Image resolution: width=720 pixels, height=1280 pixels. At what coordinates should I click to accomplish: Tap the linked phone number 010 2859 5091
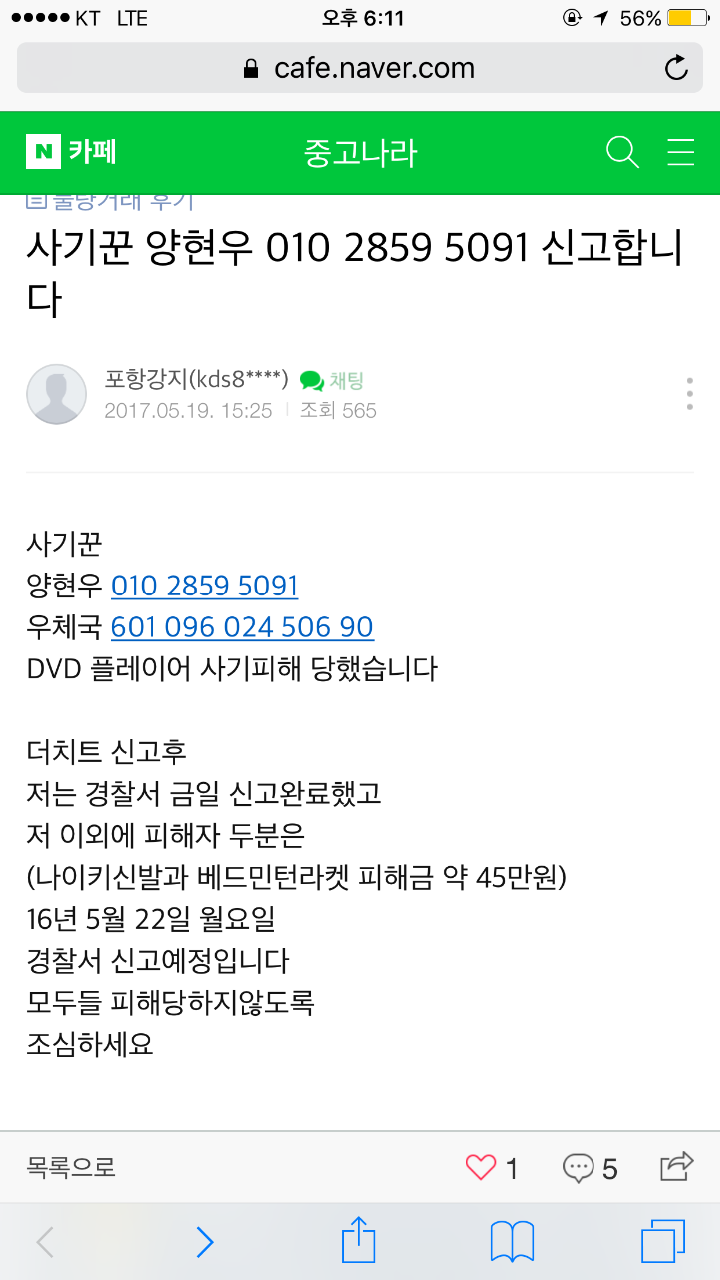205,585
